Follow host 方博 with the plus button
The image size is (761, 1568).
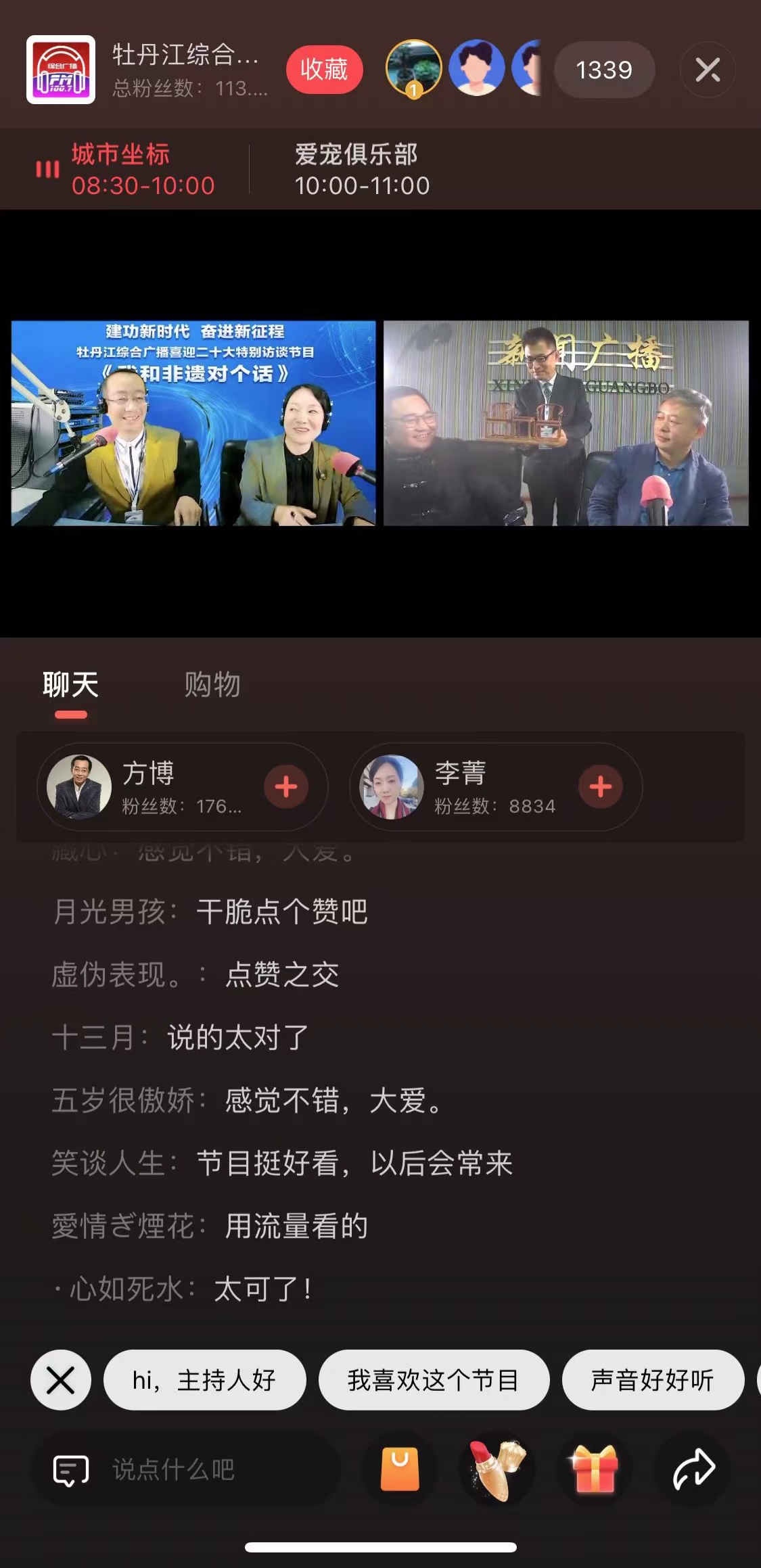click(x=286, y=786)
